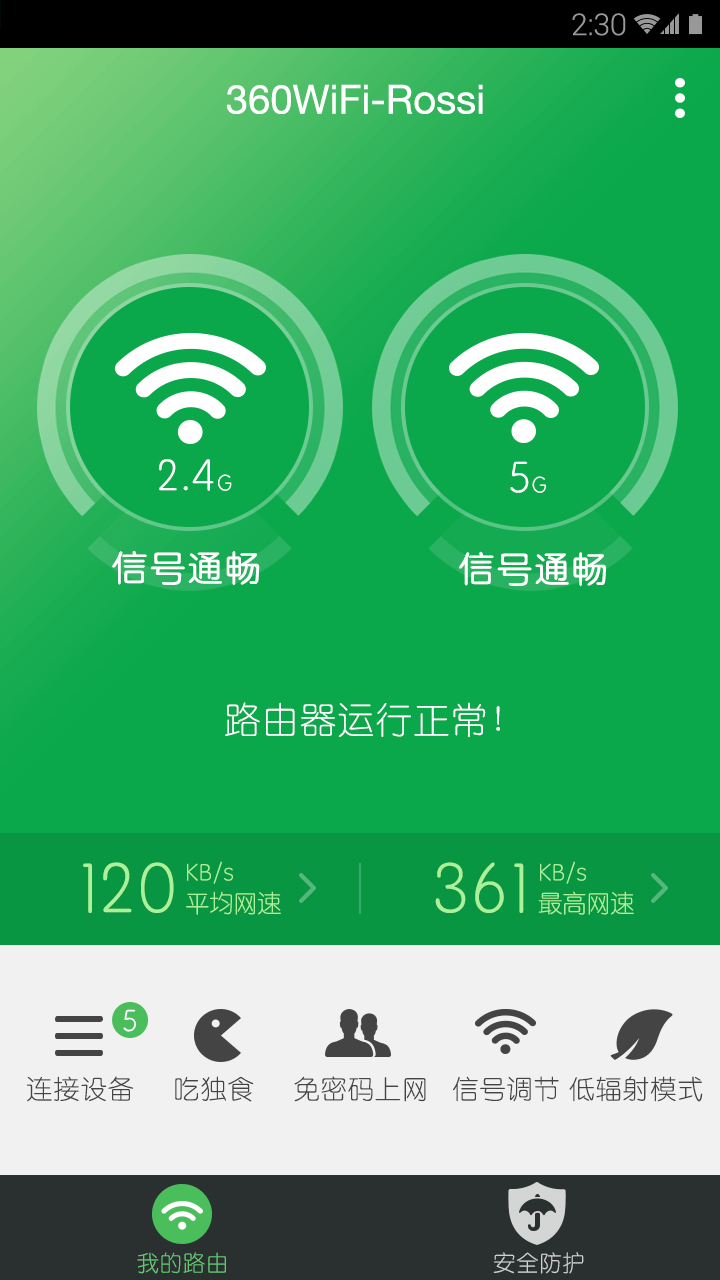Switch to the 我的路由 tab
Image resolution: width=720 pixels, height=1280 pixels.
click(181, 1228)
